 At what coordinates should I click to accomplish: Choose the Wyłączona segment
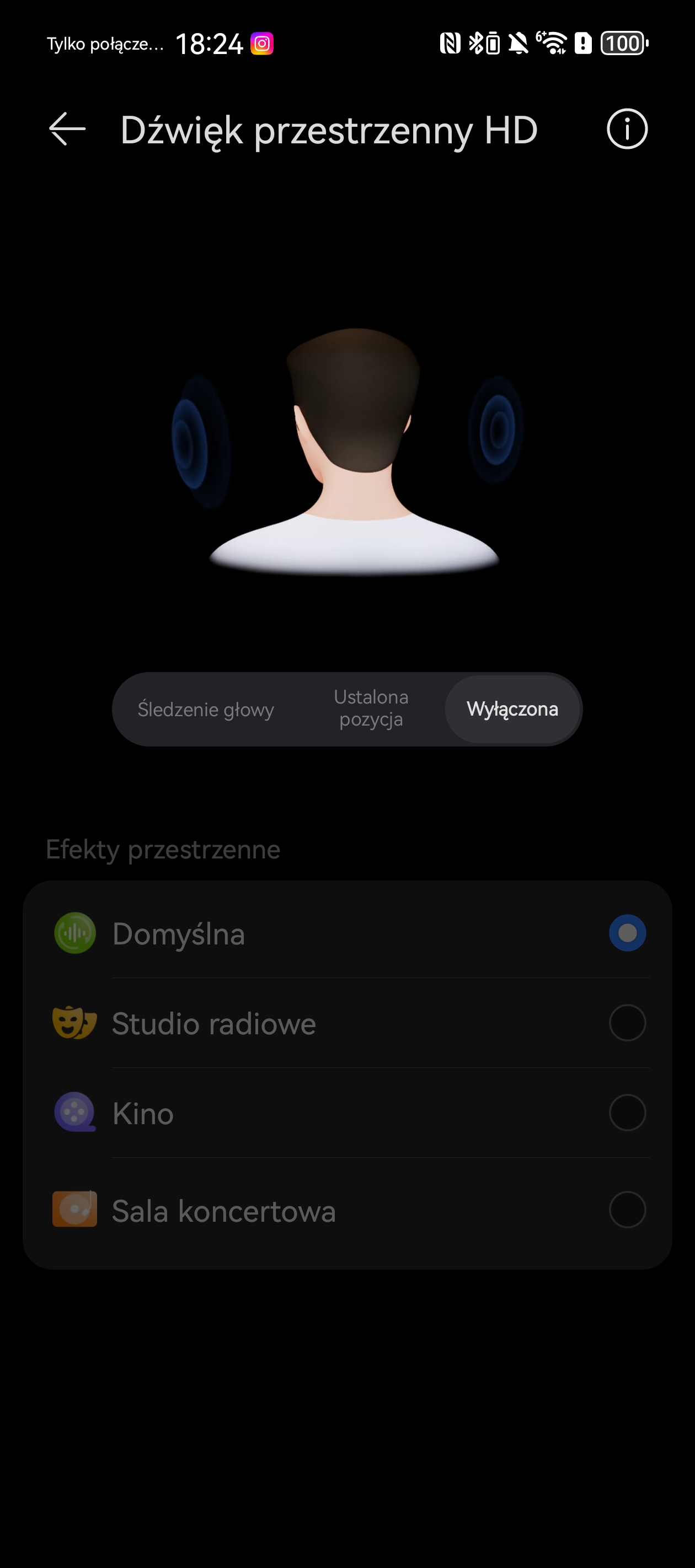[512, 709]
